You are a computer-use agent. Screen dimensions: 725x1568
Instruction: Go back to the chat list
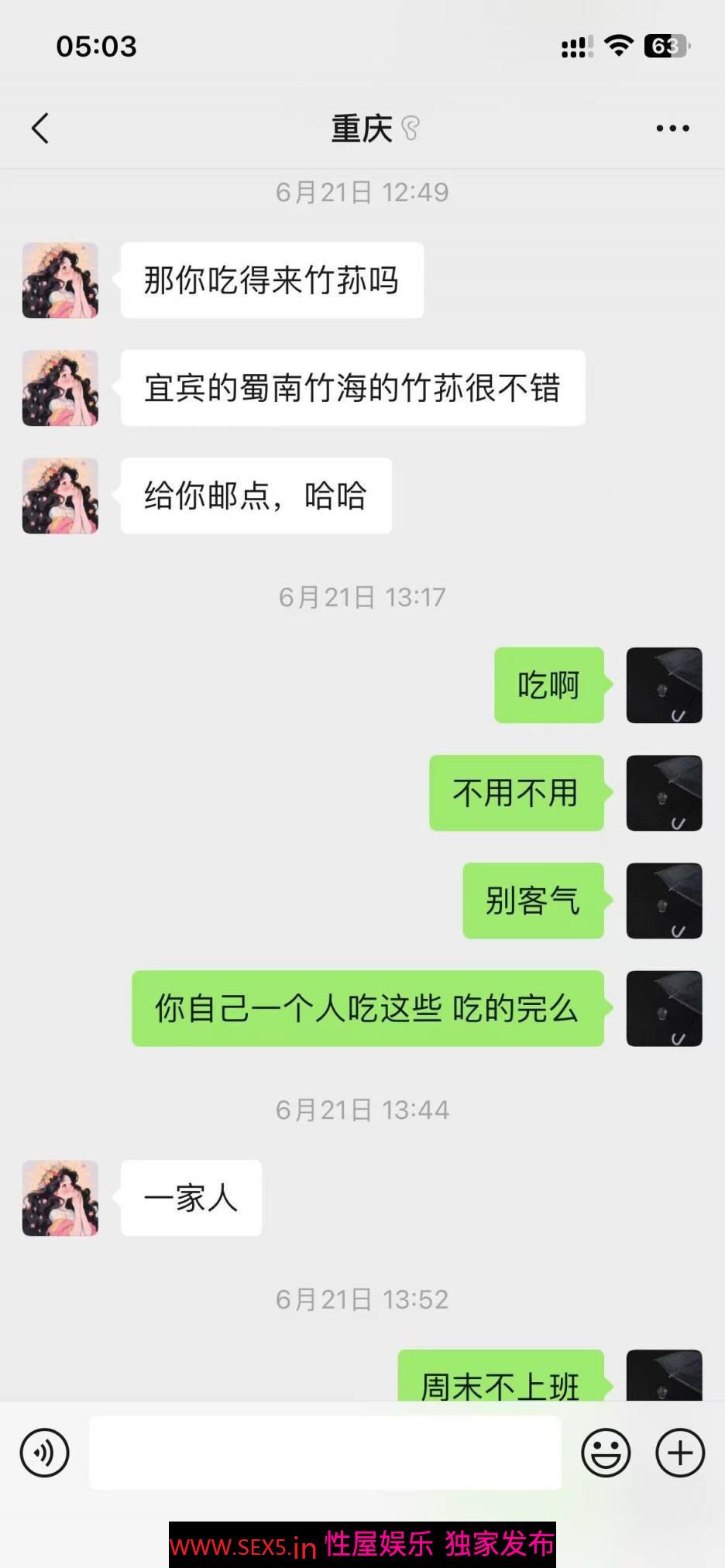coord(40,129)
